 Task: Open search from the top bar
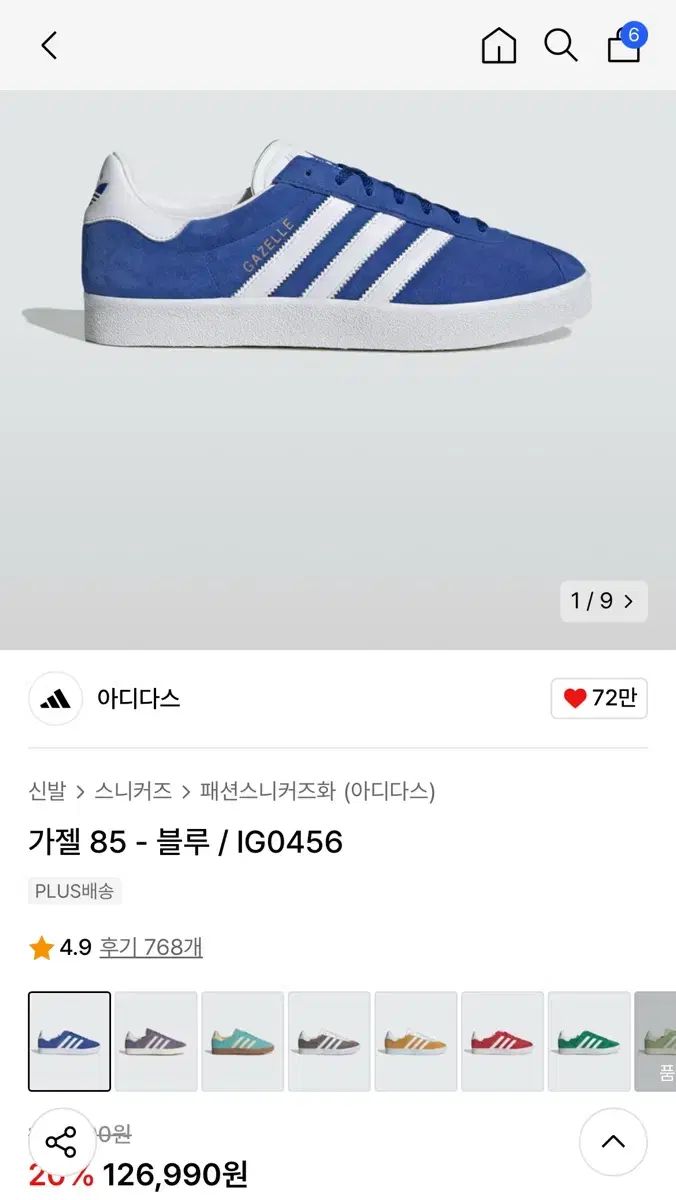click(x=560, y=45)
